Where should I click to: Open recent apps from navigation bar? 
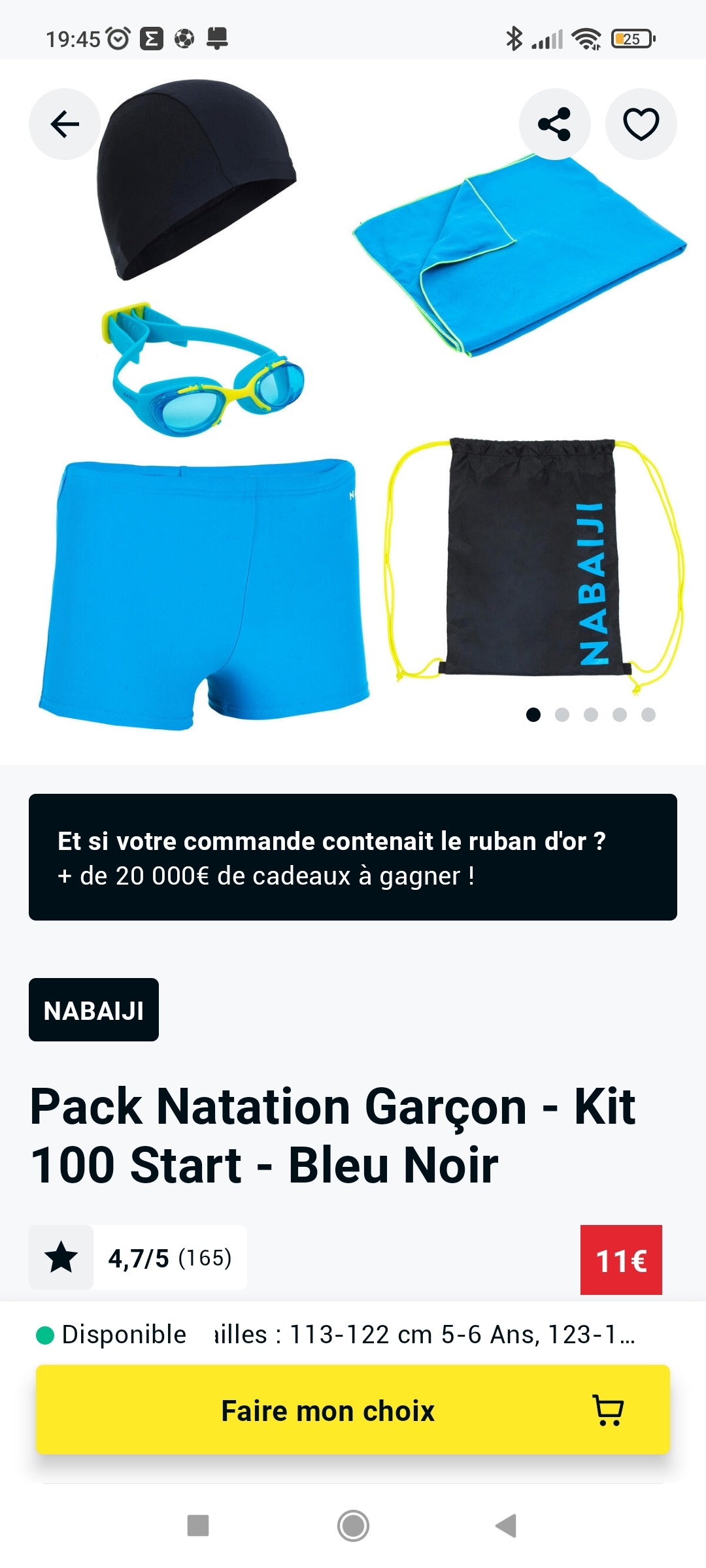[x=198, y=1526]
